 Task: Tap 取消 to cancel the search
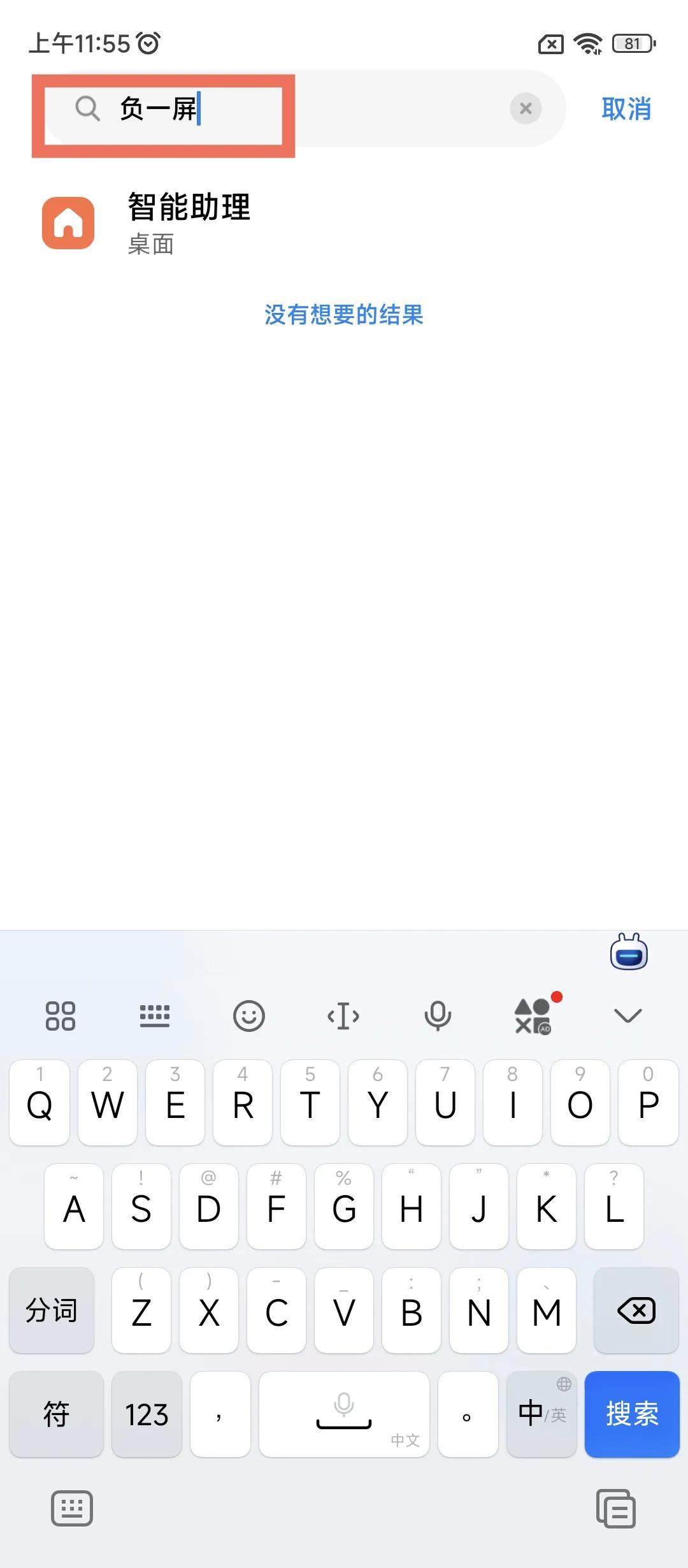coord(626,108)
